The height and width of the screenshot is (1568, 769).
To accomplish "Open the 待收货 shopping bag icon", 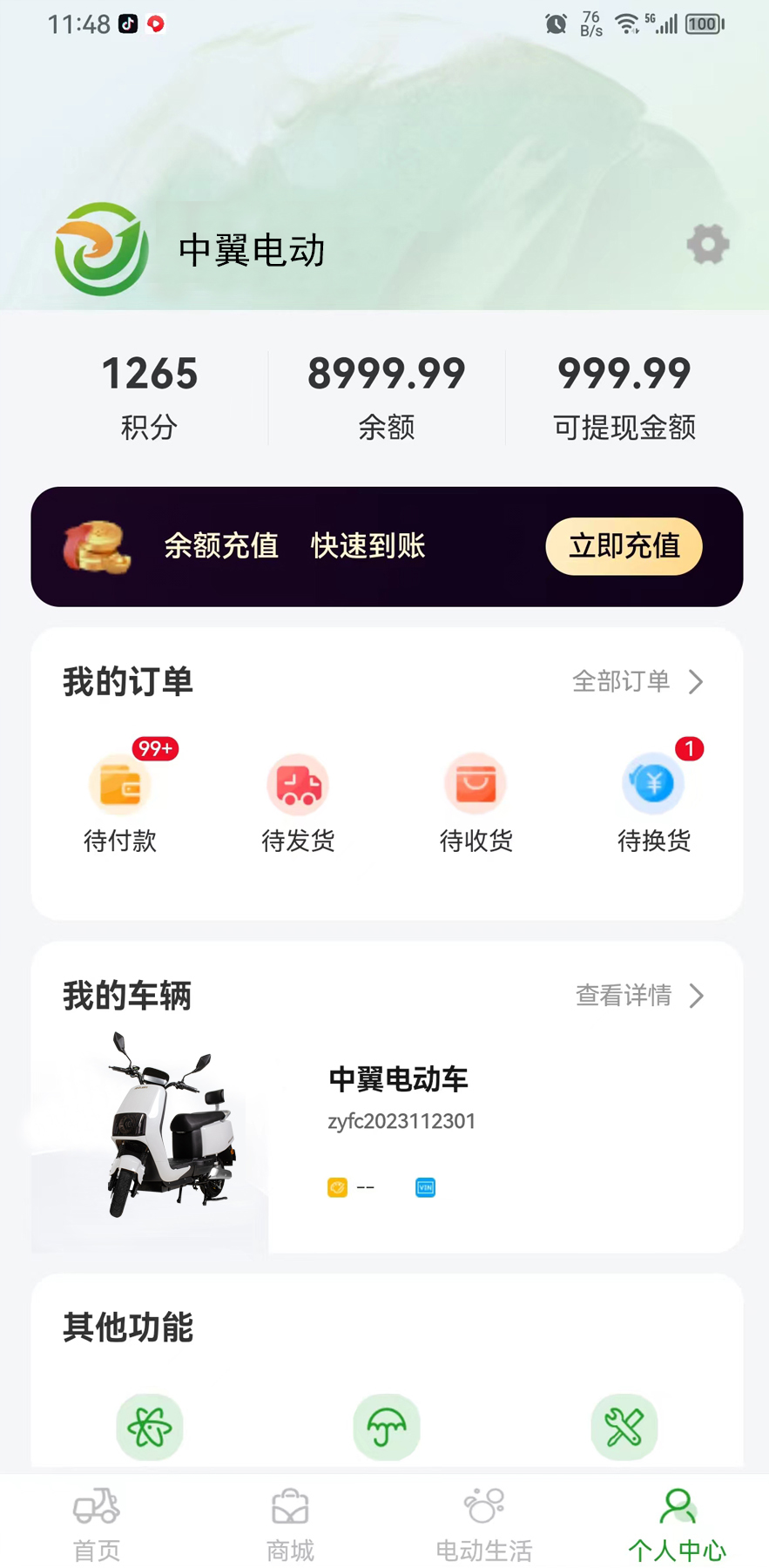I will (x=476, y=783).
